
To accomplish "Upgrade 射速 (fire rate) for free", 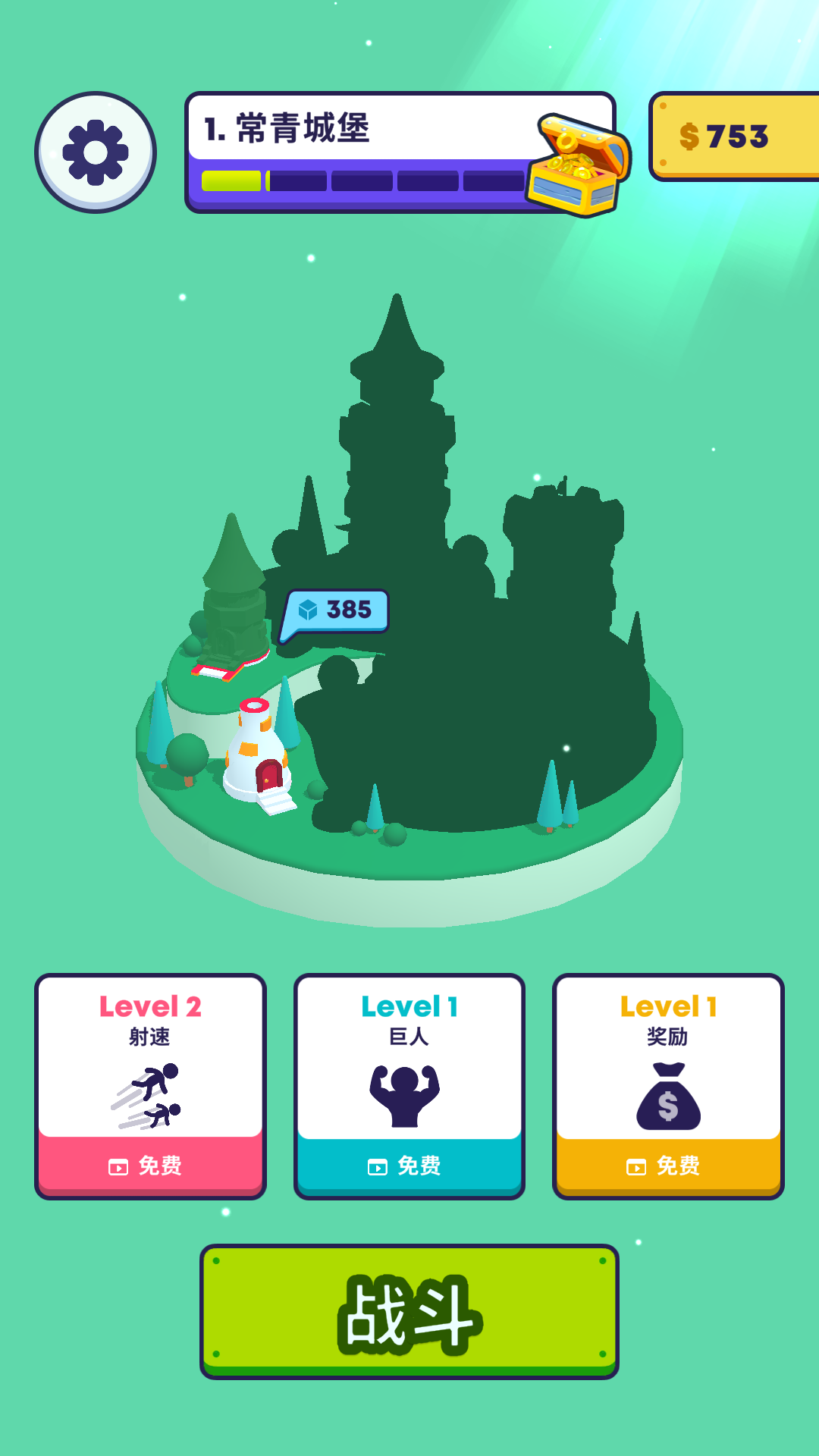I will tap(150, 1165).
